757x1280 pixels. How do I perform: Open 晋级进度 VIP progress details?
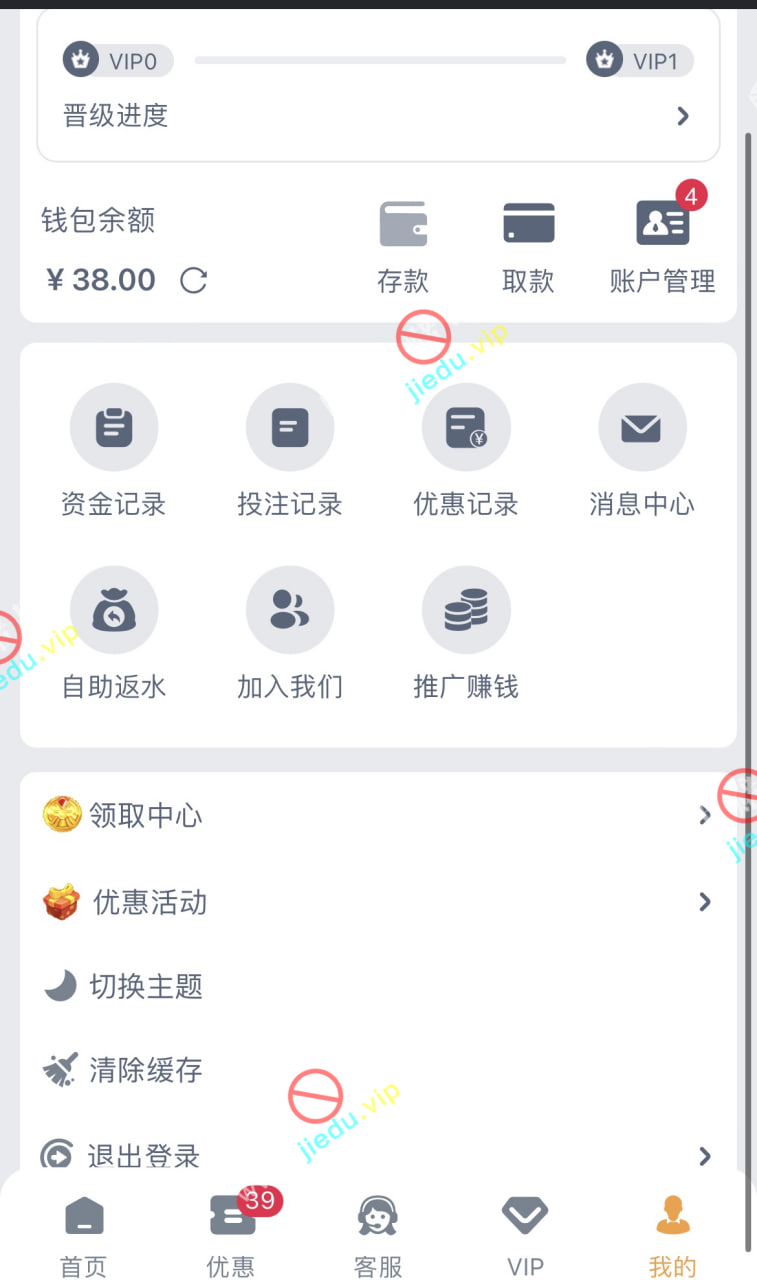pyautogui.click(x=378, y=116)
